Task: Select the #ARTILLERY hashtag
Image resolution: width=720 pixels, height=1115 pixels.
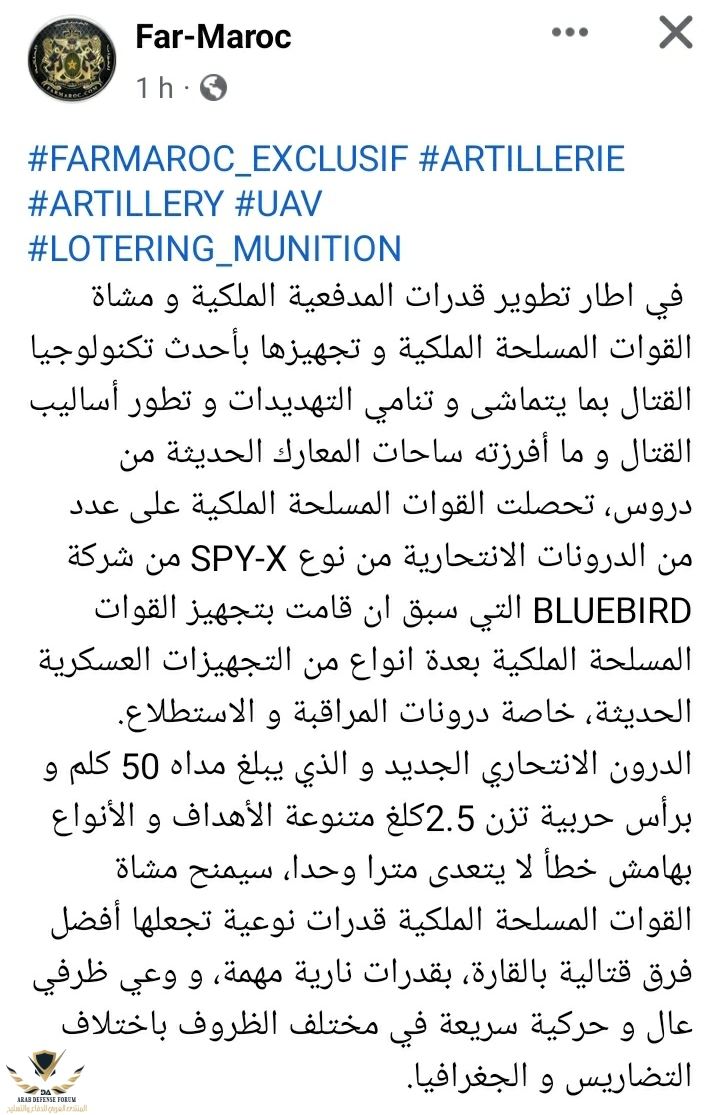Action: tap(126, 204)
